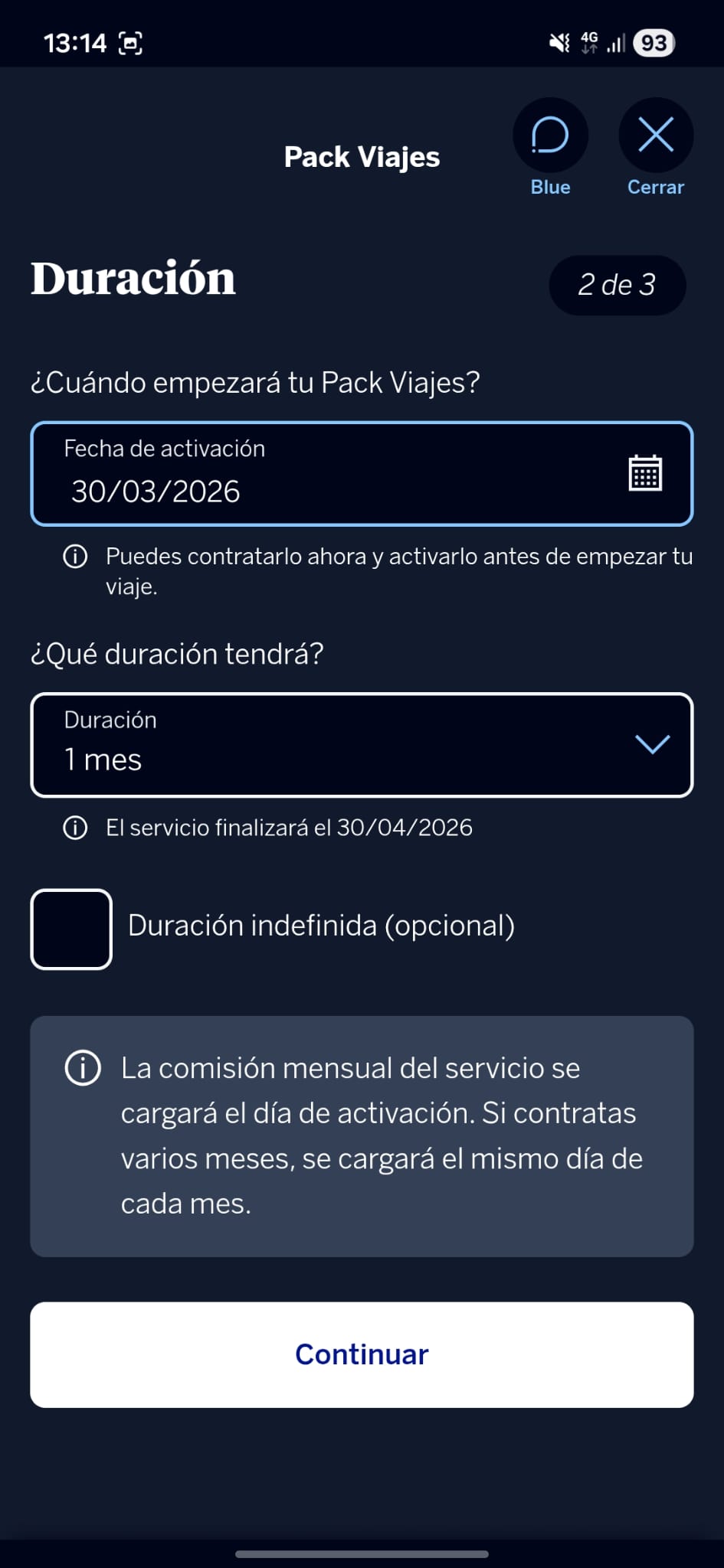Tap the Pack Viajes header title
The width and height of the screenshot is (724, 1568).
[362, 156]
